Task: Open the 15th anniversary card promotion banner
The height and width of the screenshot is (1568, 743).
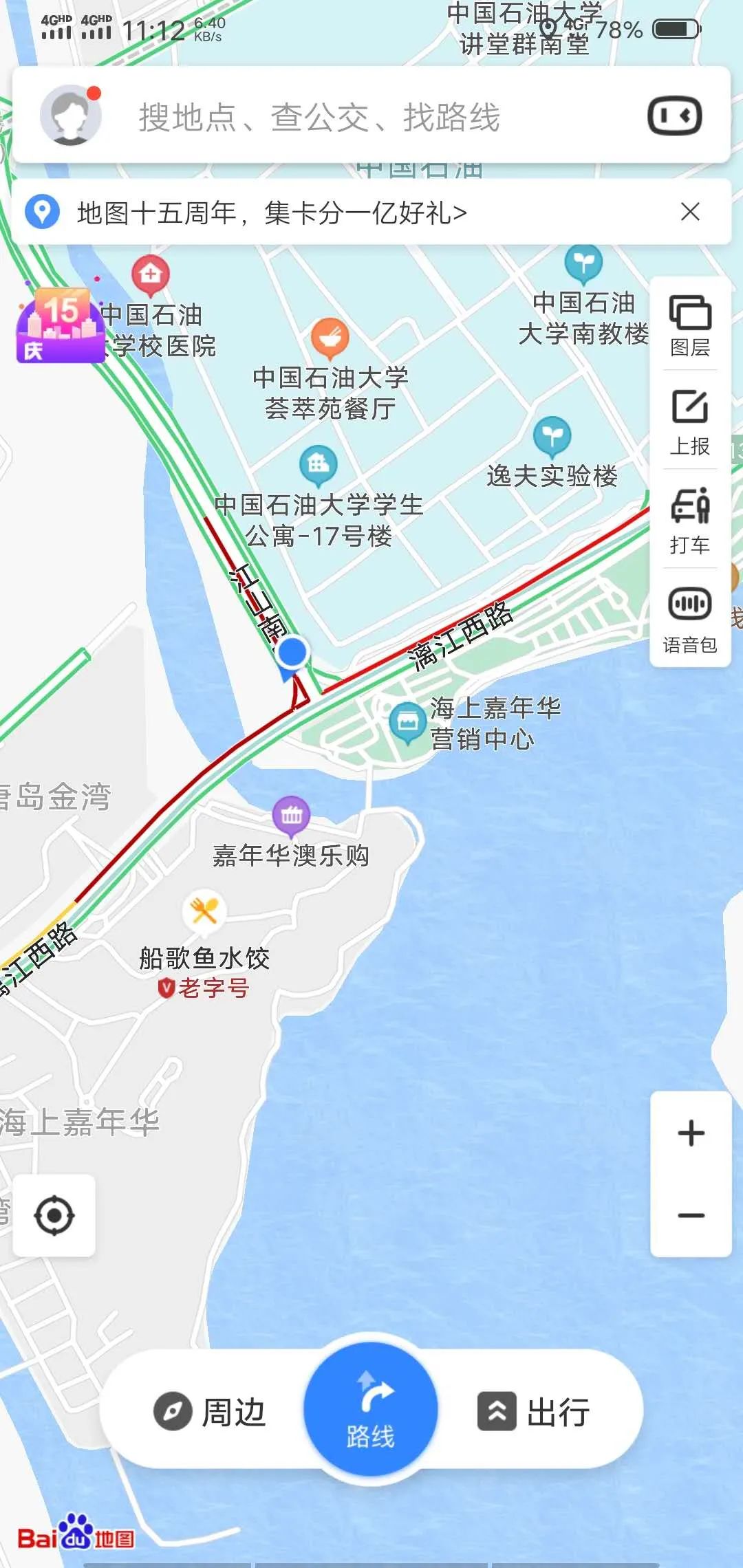Action: pos(272,213)
